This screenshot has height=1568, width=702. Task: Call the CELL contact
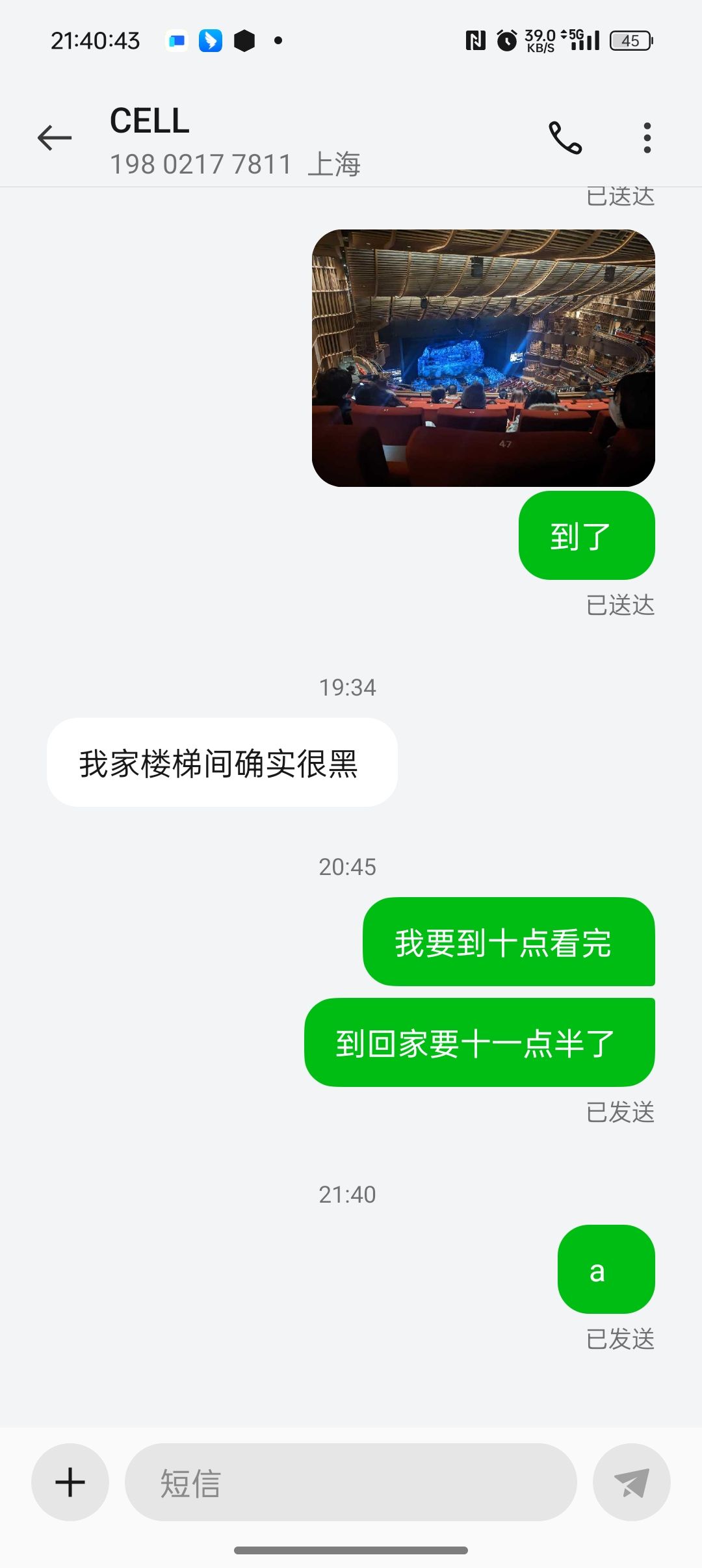tap(565, 138)
